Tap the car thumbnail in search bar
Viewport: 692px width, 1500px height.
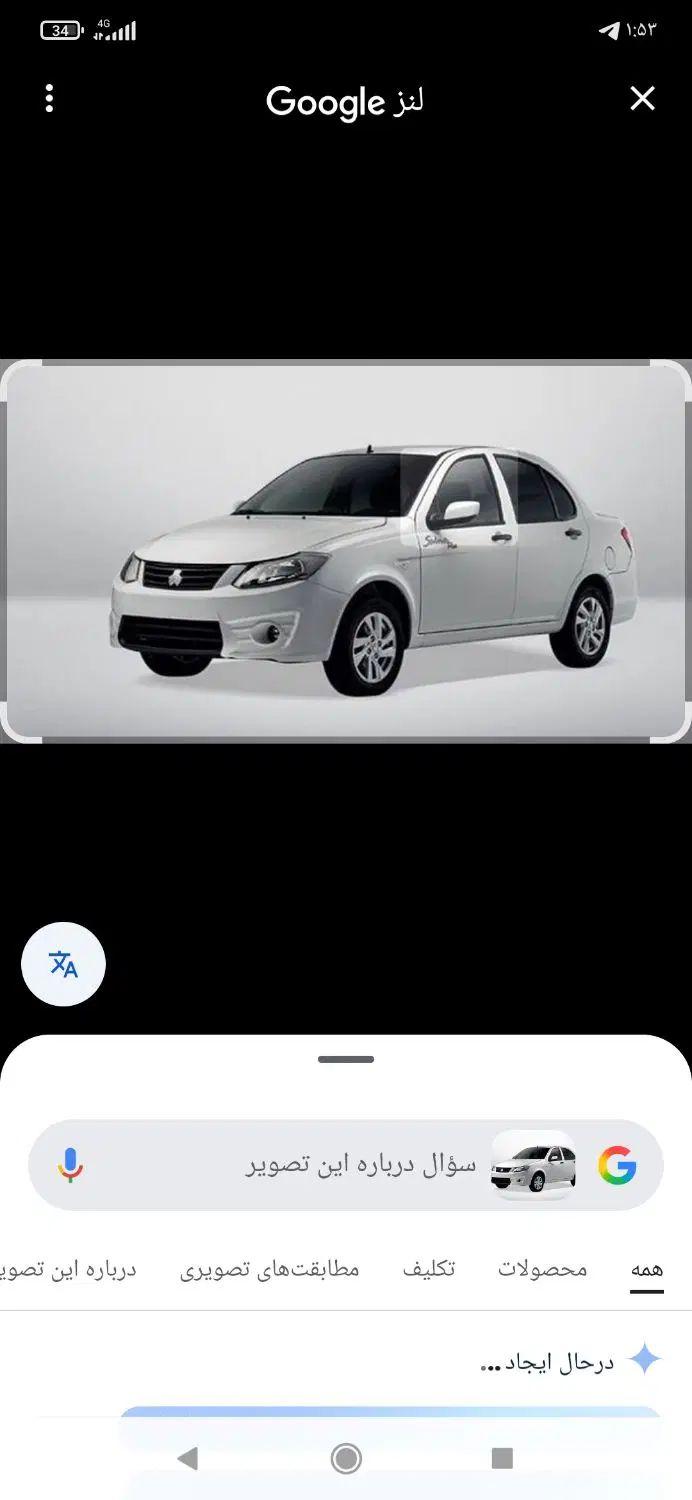pos(533,1165)
